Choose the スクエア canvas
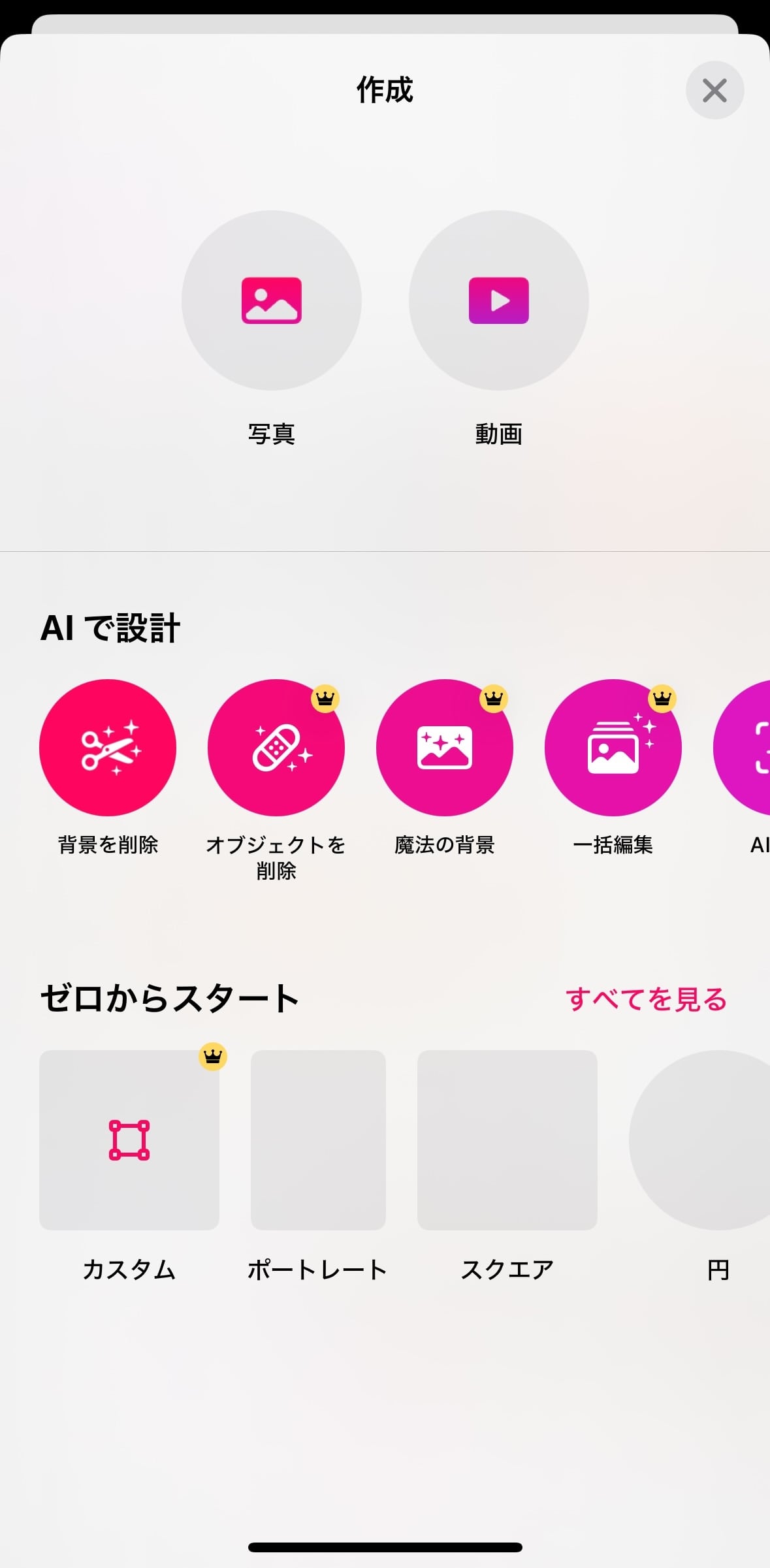 click(x=507, y=1140)
